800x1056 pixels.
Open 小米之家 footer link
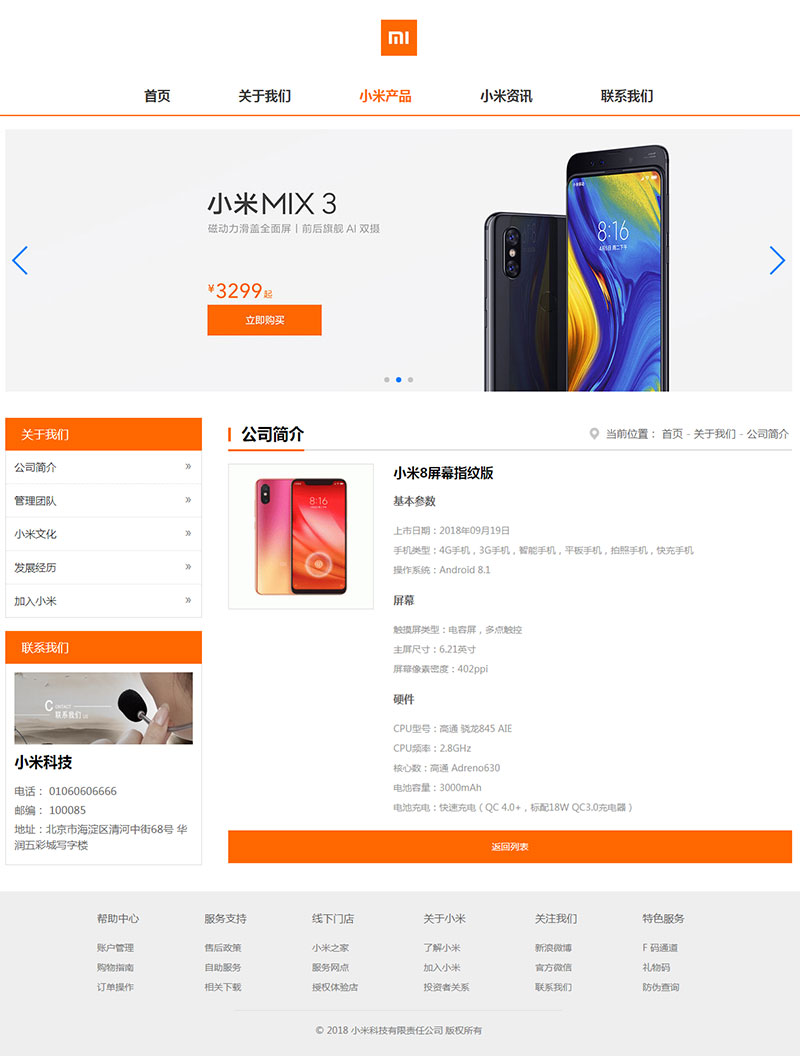(330, 948)
